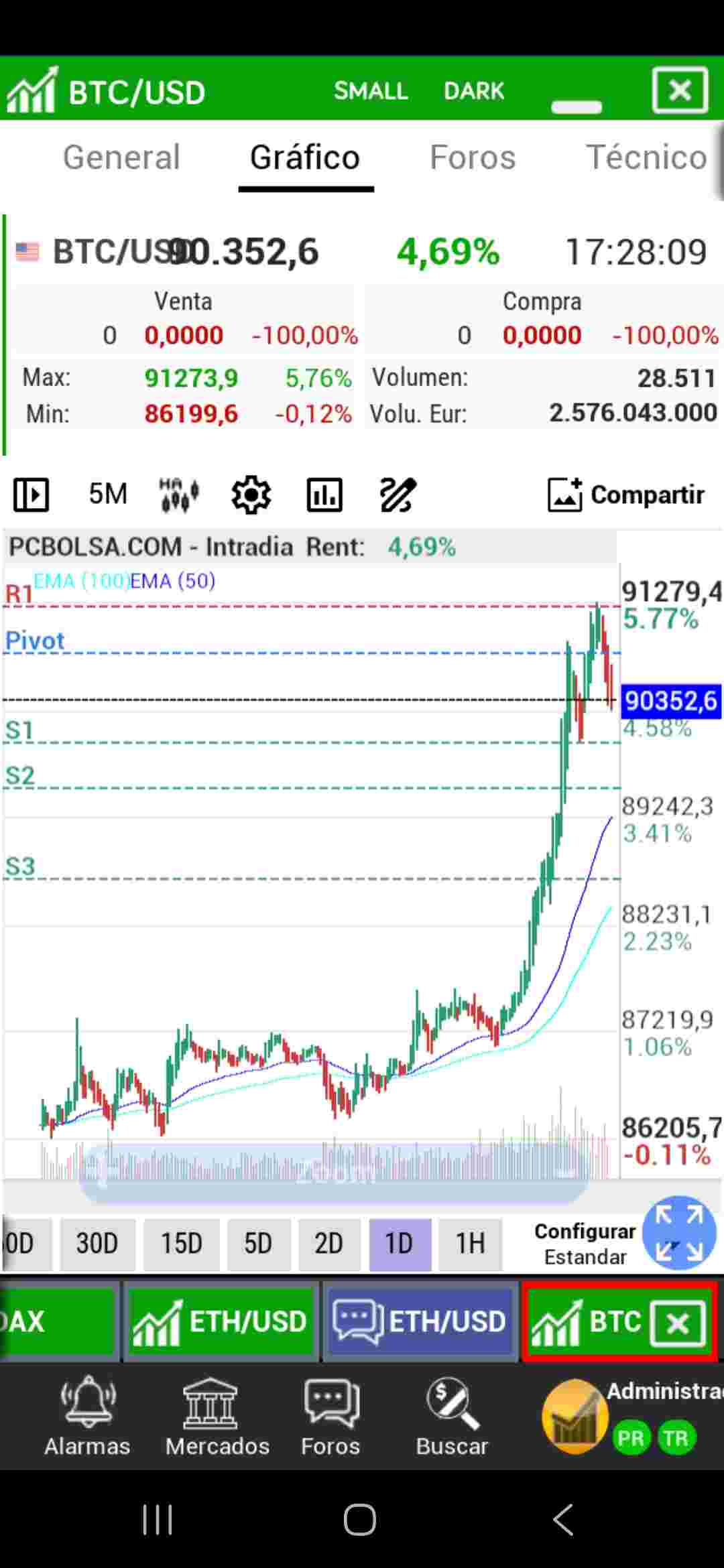Open the drawing tools pencil
This screenshot has width=724, height=1568.
point(398,495)
